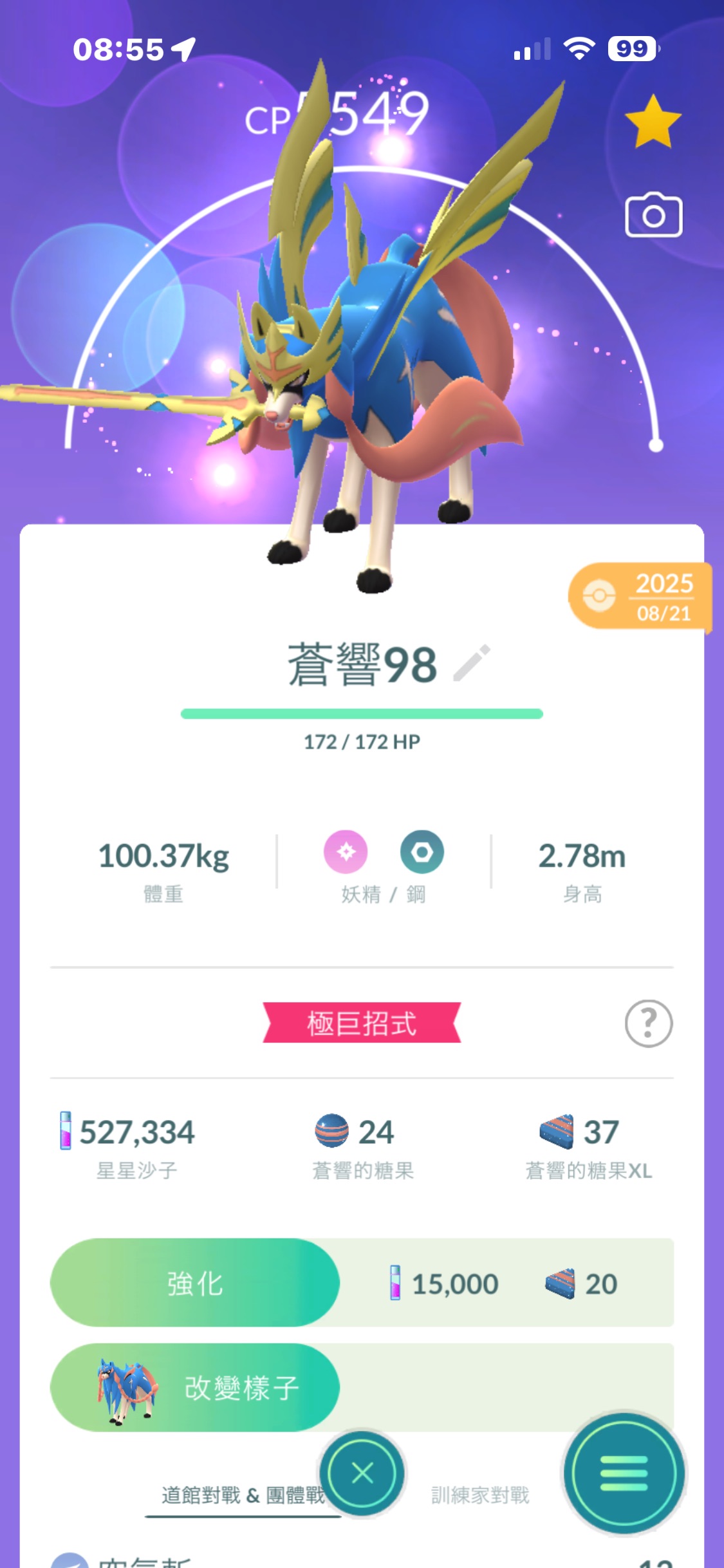Tap the 改變樣子 change form button
The width and height of the screenshot is (724, 1568).
click(195, 1387)
